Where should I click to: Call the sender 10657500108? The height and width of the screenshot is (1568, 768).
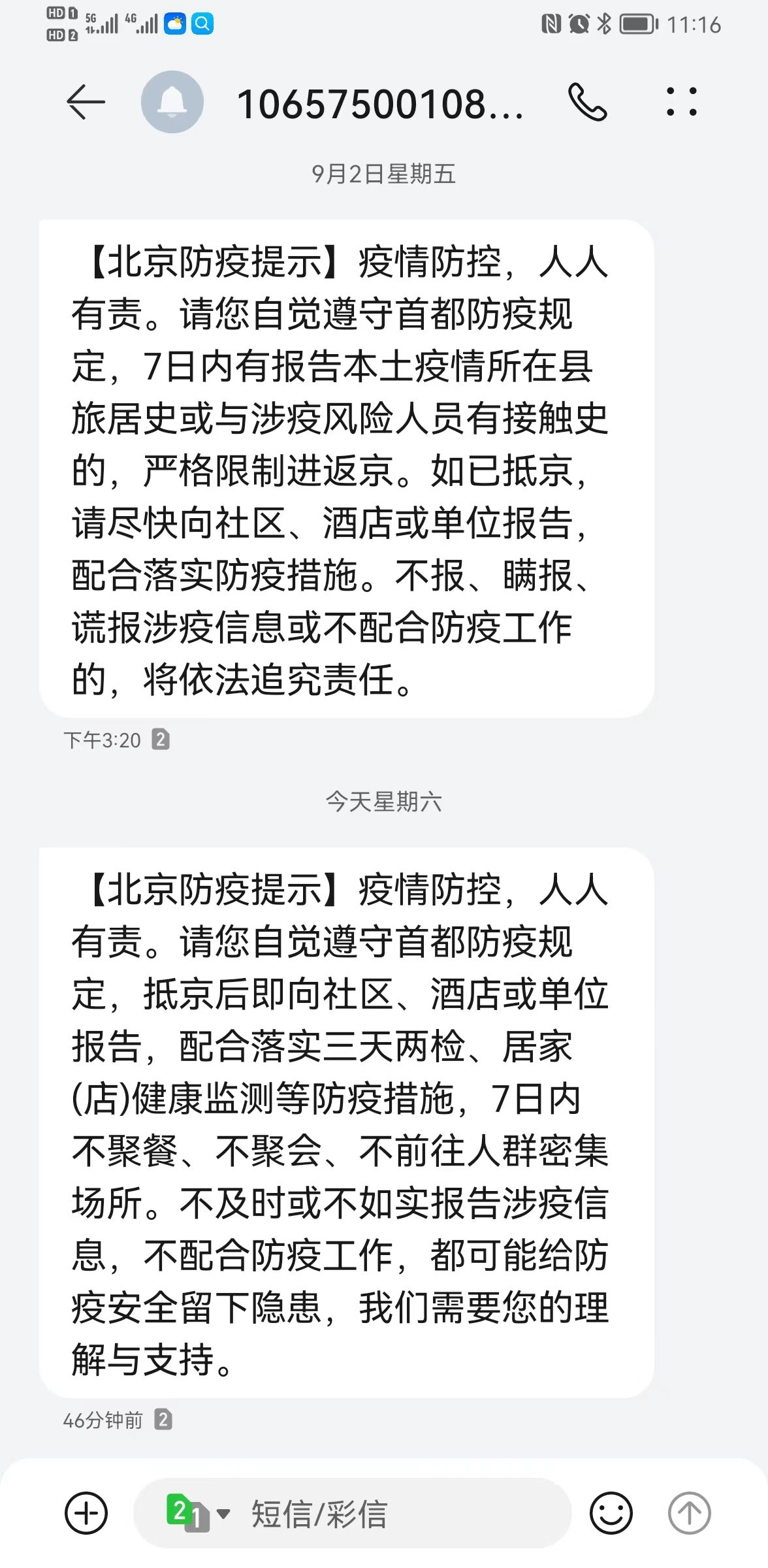coord(587,103)
